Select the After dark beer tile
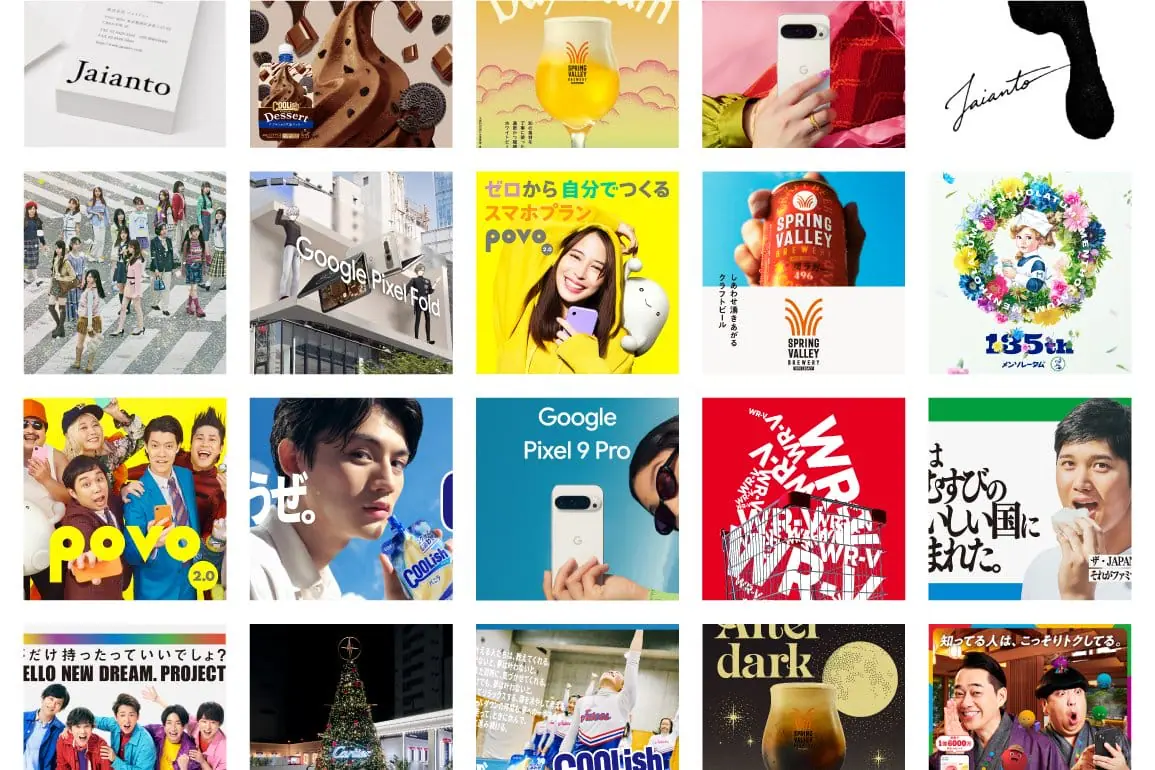Image resolution: width=1155 pixels, height=770 pixels. pos(803,697)
